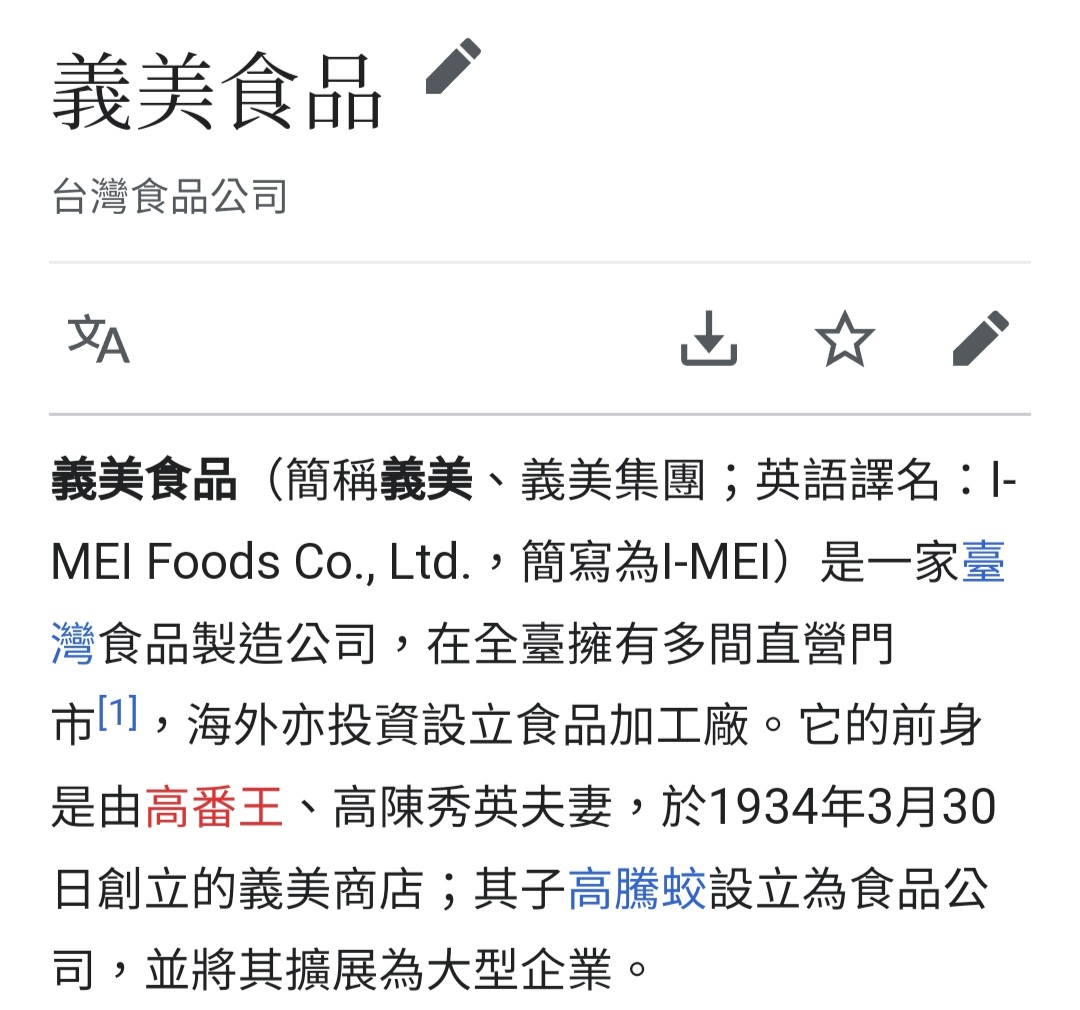
Task: Tap the edit pencil in the toolbar
Action: tap(980, 339)
